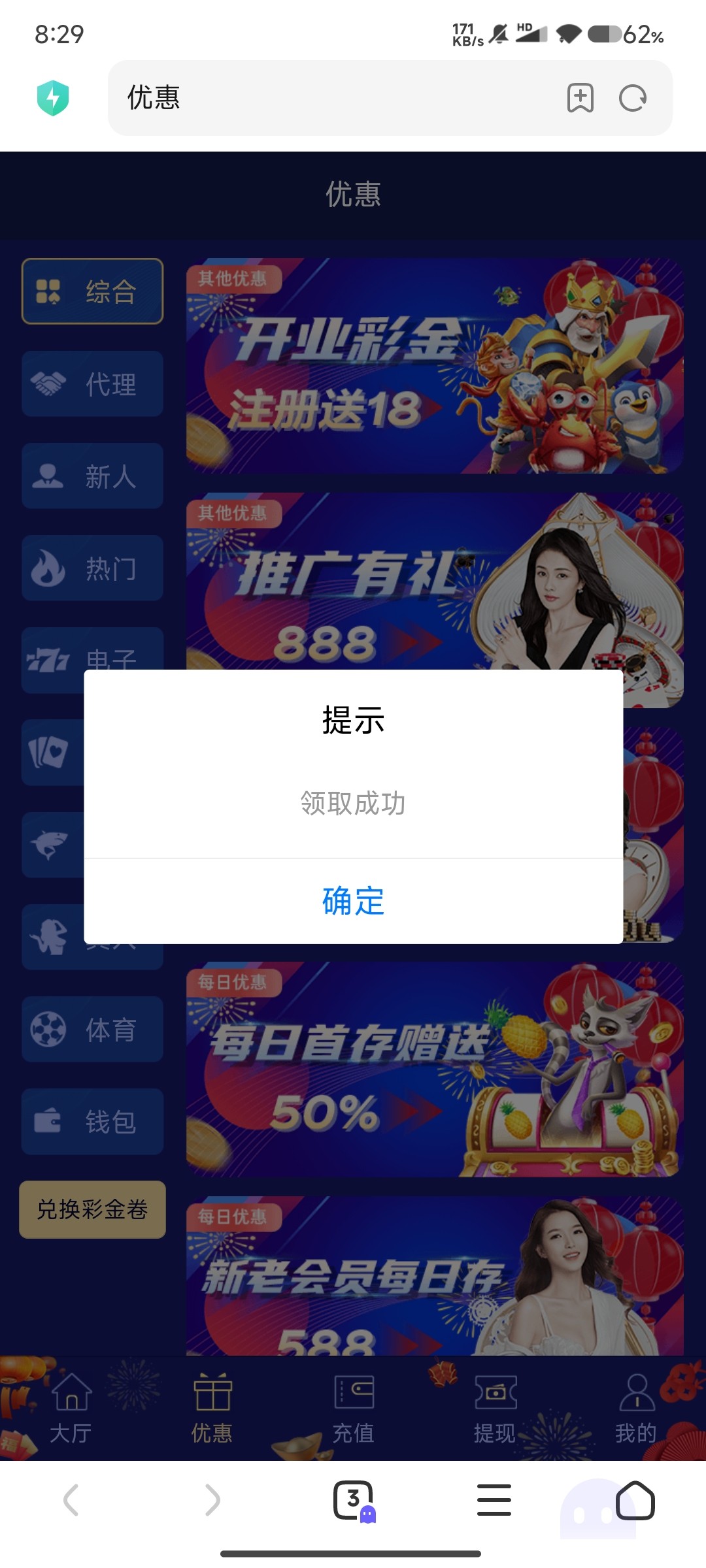Switch to the 大厅 tab
The height and width of the screenshot is (1568, 706).
(71, 1408)
